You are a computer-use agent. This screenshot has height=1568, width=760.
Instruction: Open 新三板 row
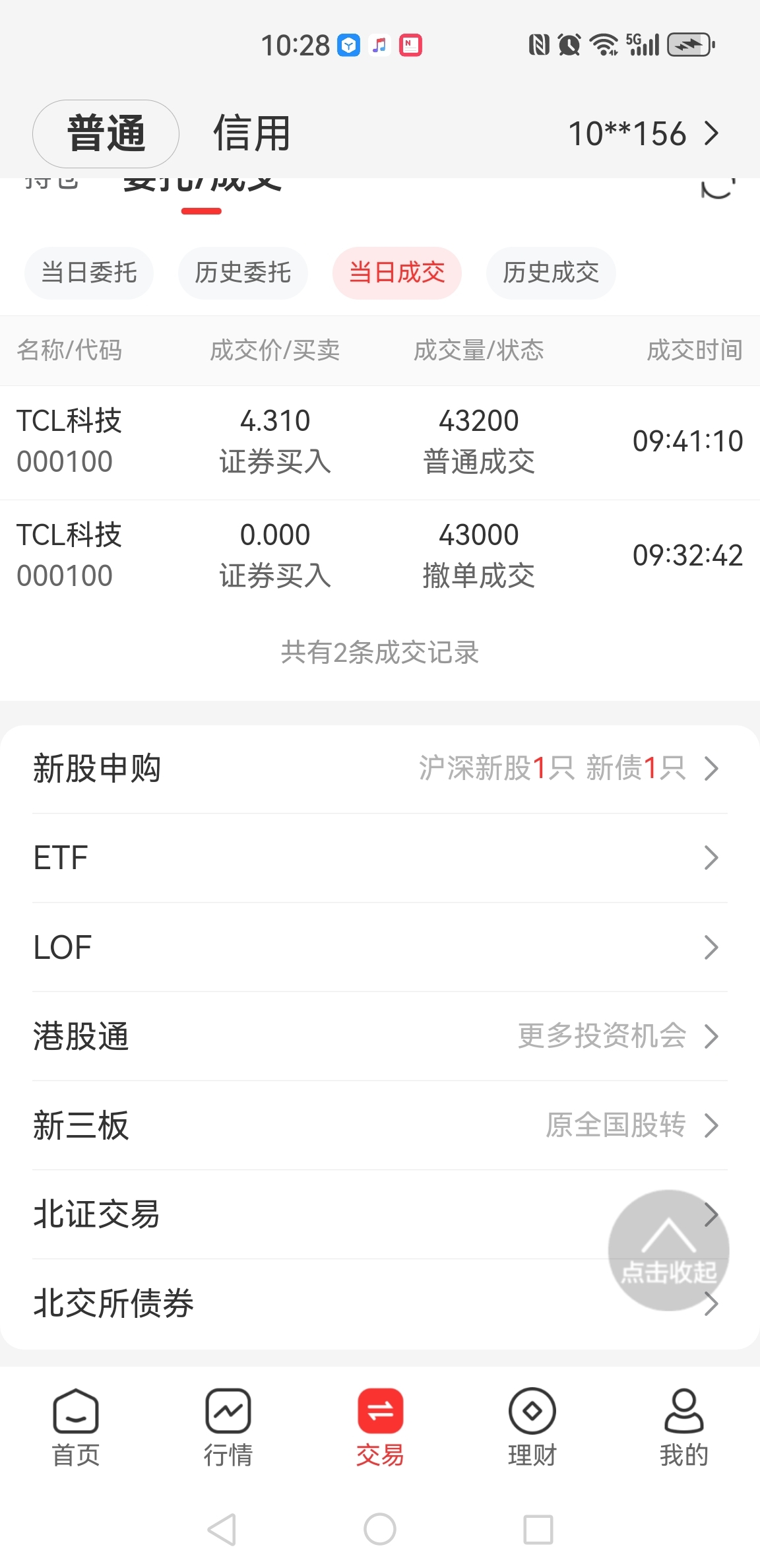[380, 1125]
